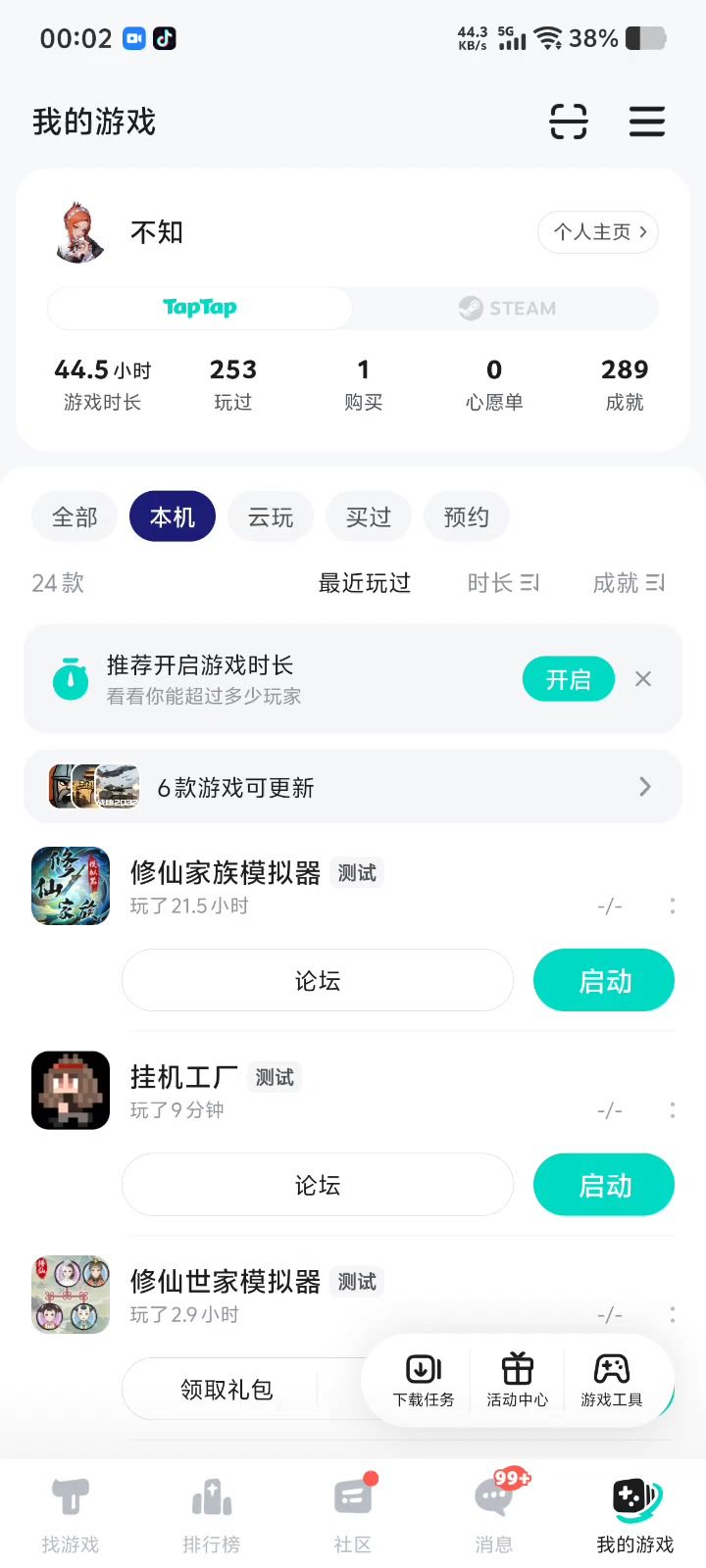This screenshot has width=706, height=1568.
Task: Open 下载任务 download tasks
Action: pos(424,1380)
